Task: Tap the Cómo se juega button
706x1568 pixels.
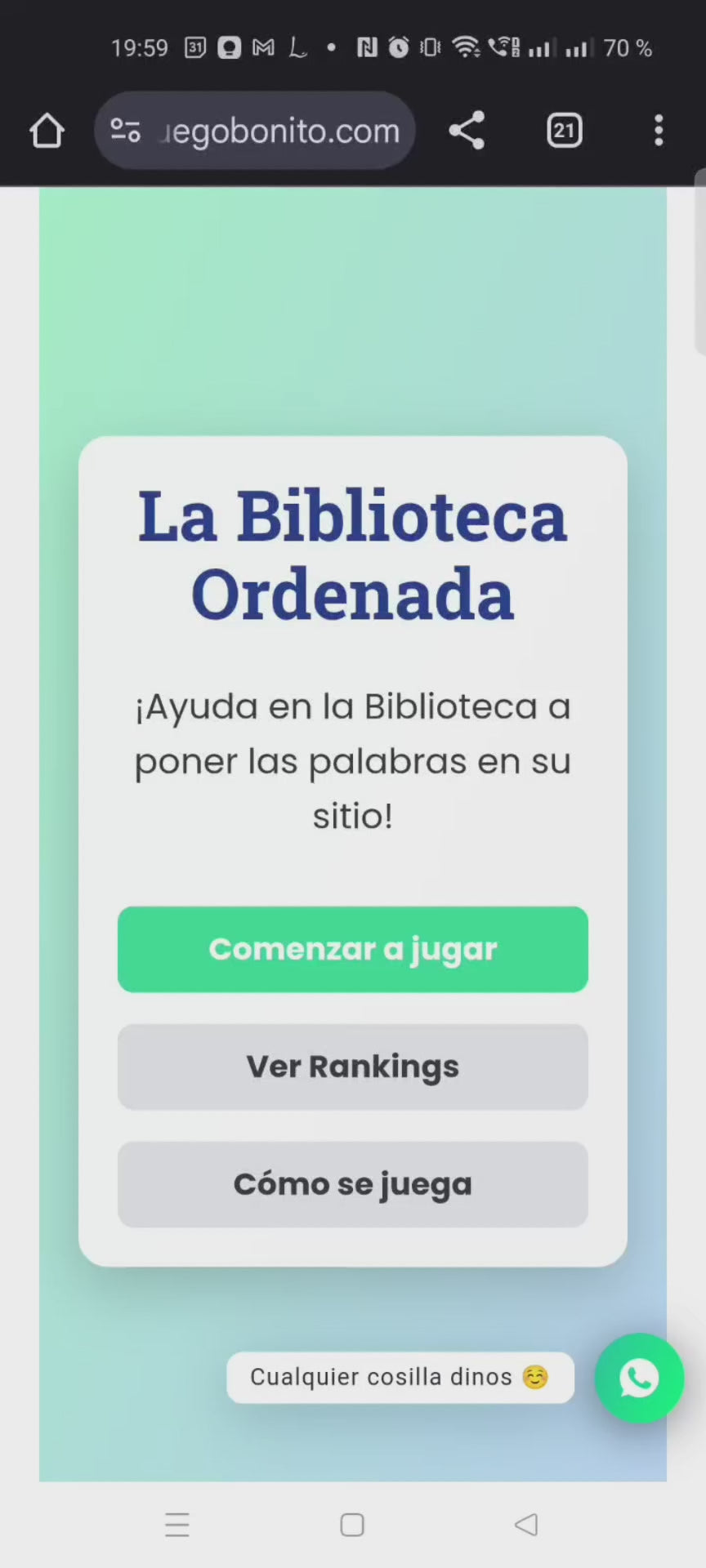Action: [353, 1184]
